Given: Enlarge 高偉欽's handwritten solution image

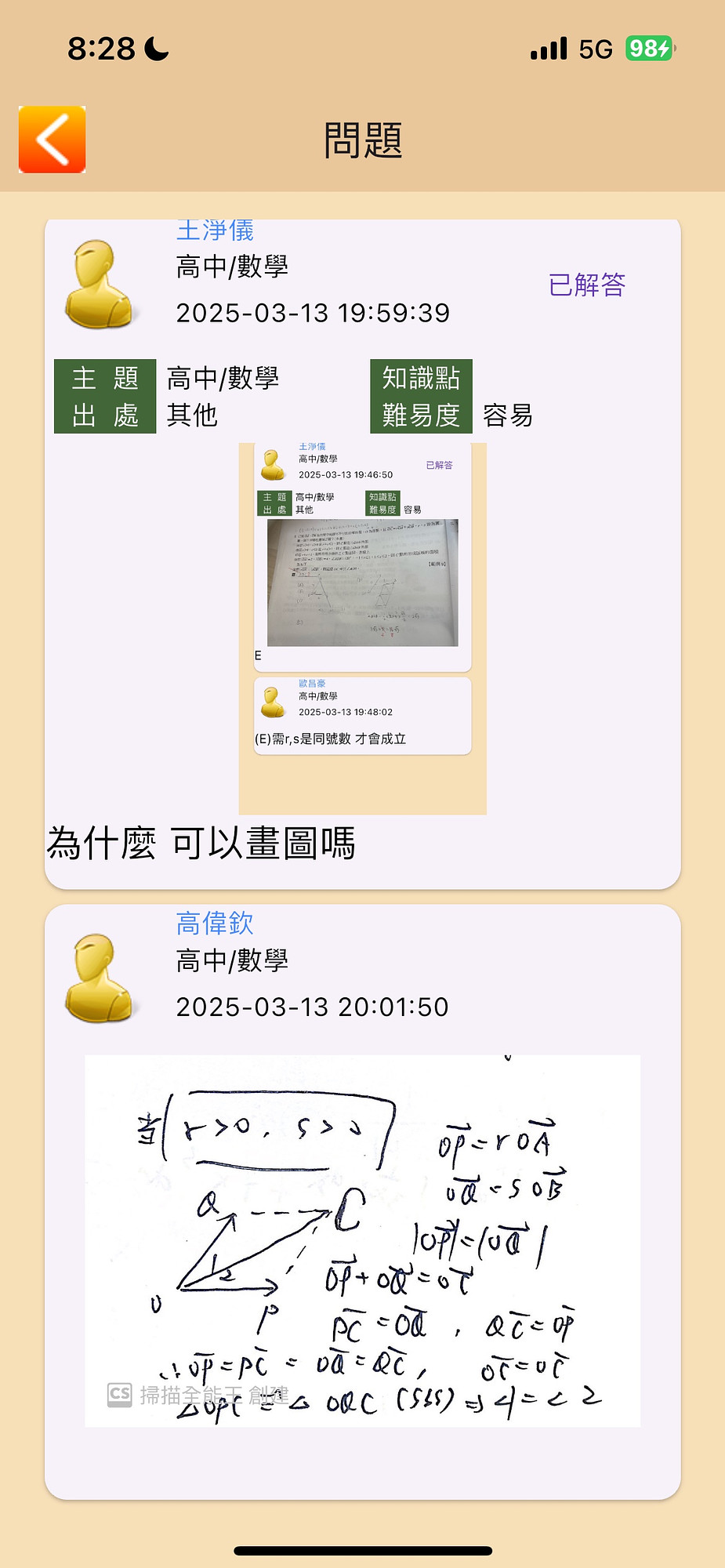Looking at the screenshot, I should point(362,1240).
